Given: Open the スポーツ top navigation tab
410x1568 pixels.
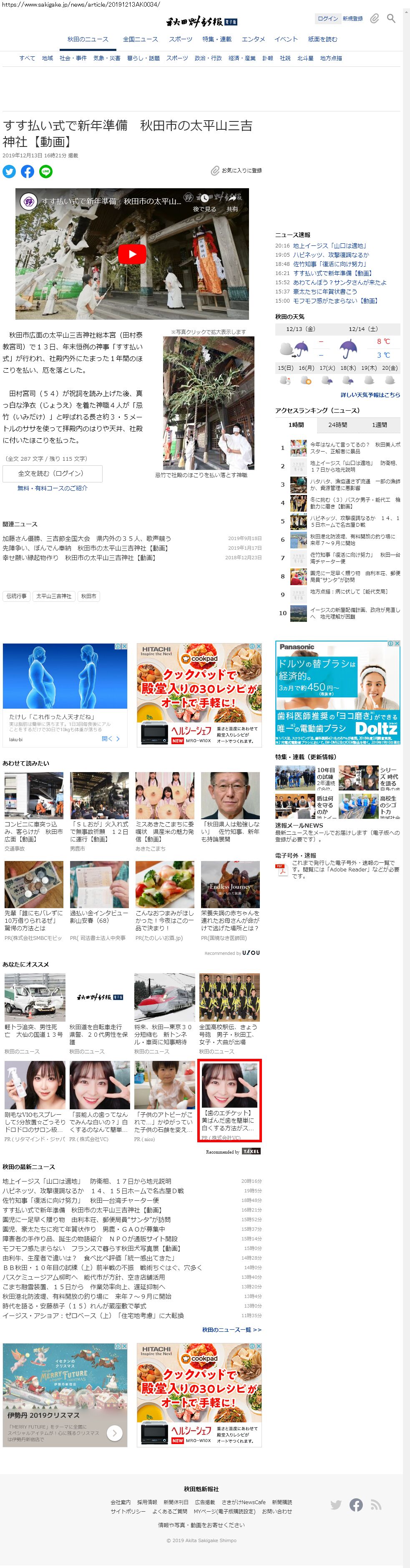Looking at the screenshot, I should 181,40.
